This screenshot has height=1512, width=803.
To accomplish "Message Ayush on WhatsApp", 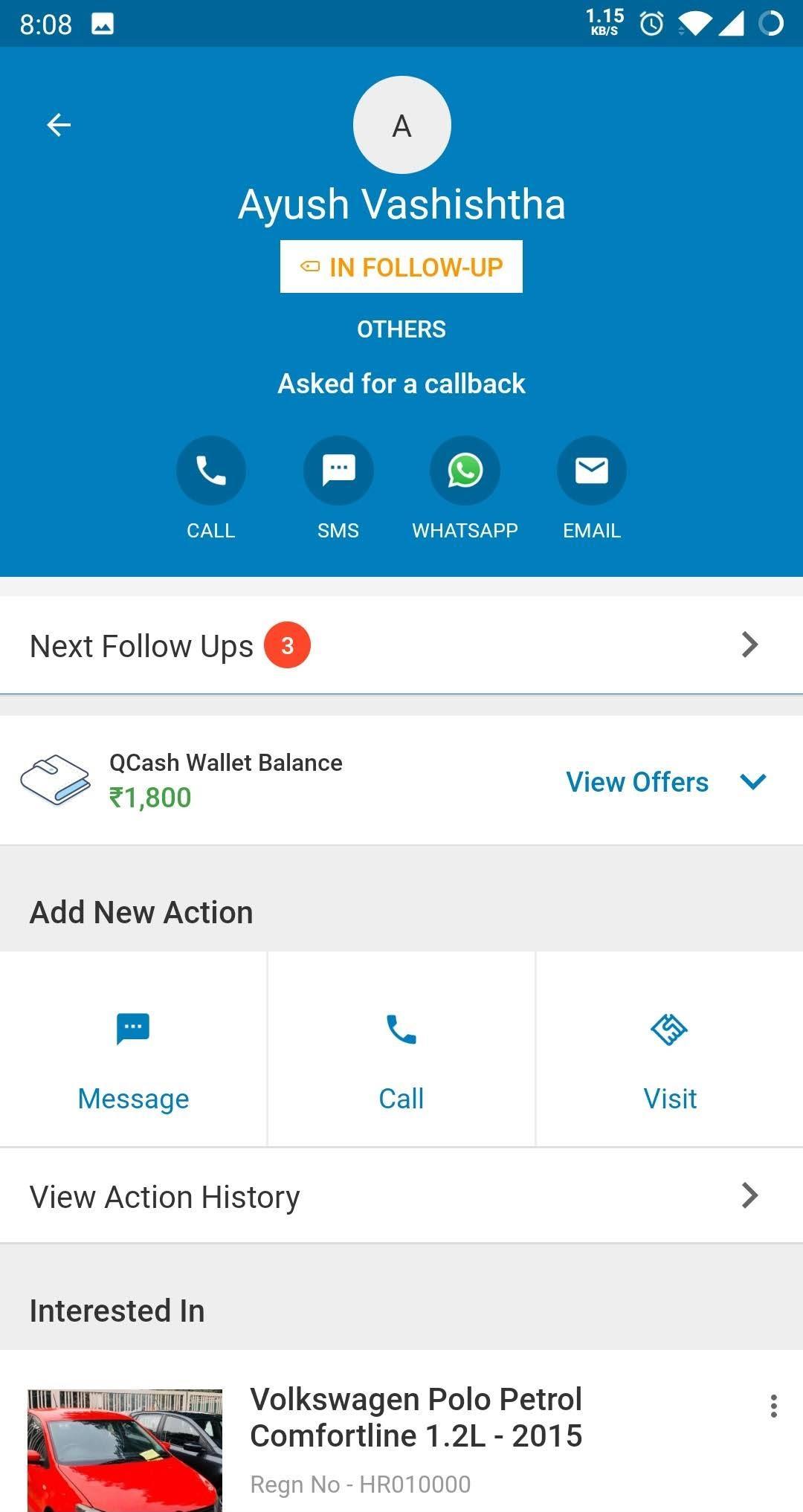I will [x=465, y=471].
